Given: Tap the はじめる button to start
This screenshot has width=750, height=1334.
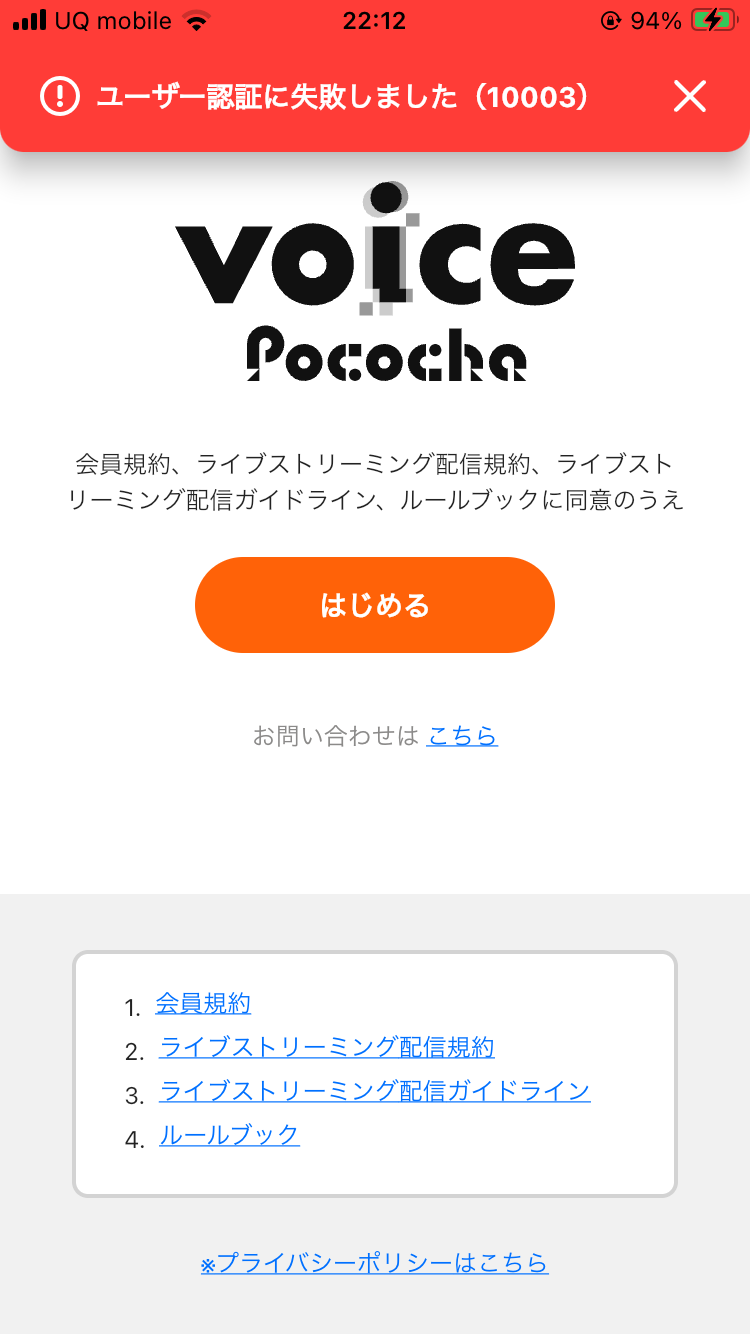Looking at the screenshot, I should [x=375, y=605].
